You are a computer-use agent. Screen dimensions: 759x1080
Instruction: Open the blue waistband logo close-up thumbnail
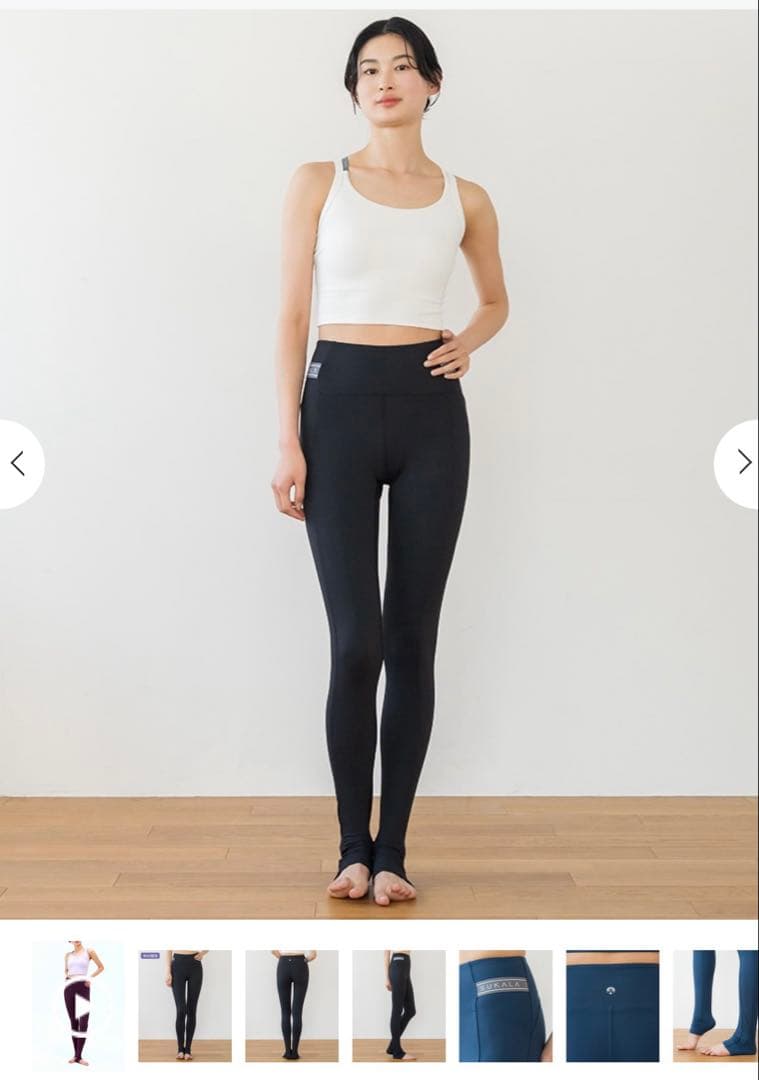[505, 1005]
